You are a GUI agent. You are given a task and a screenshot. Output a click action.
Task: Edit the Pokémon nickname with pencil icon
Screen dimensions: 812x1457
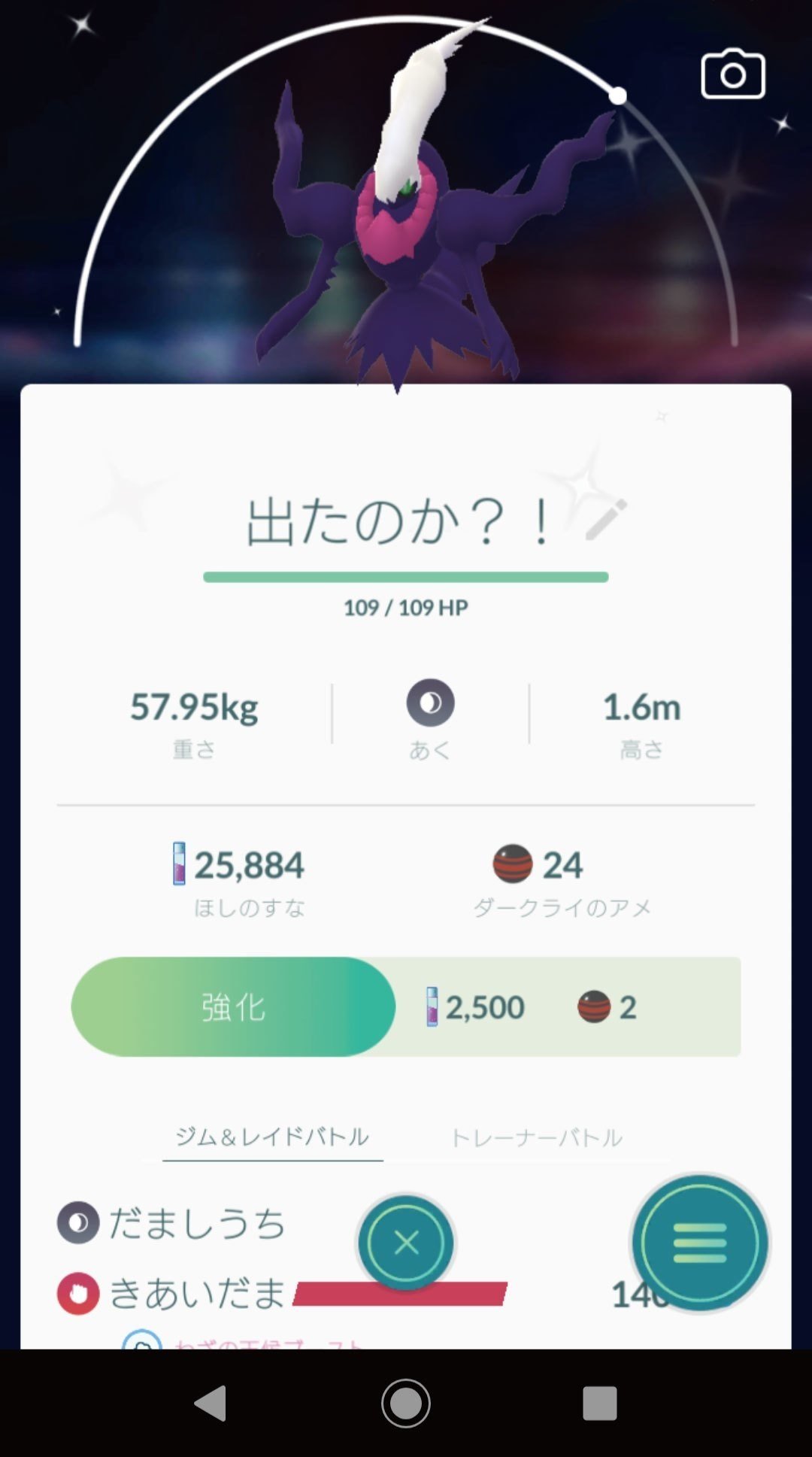pos(606,518)
